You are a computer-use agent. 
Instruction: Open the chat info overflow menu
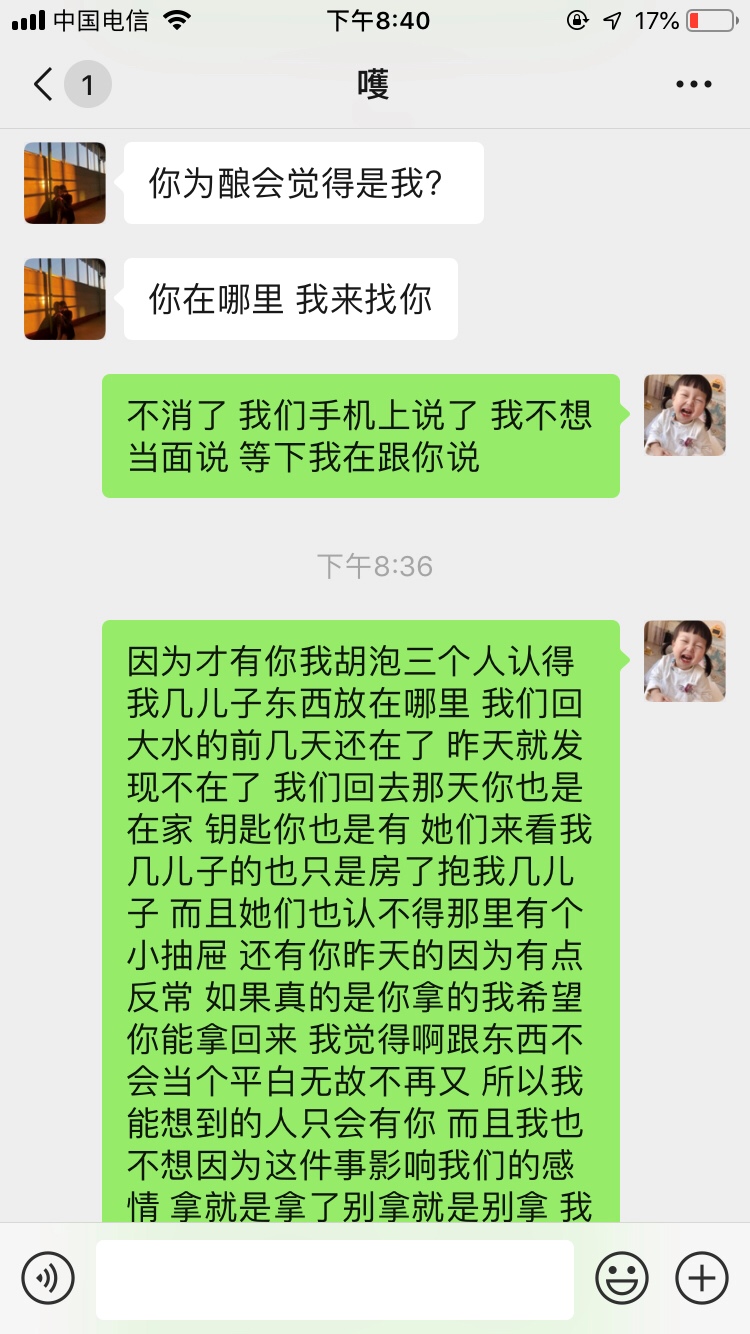click(693, 85)
